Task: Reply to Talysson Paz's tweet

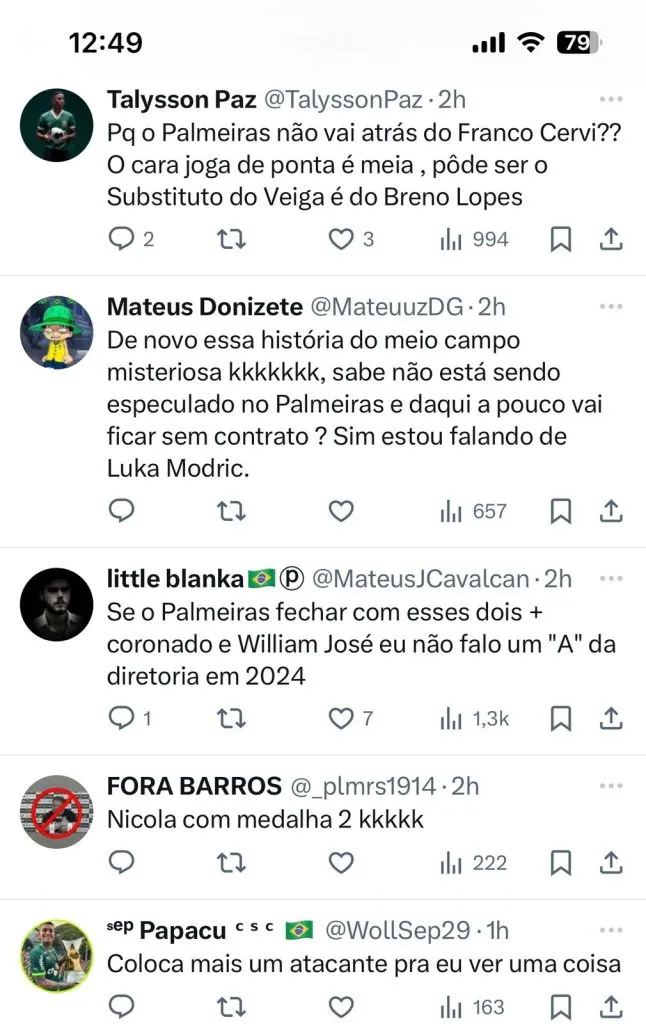Action: point(121,239)
